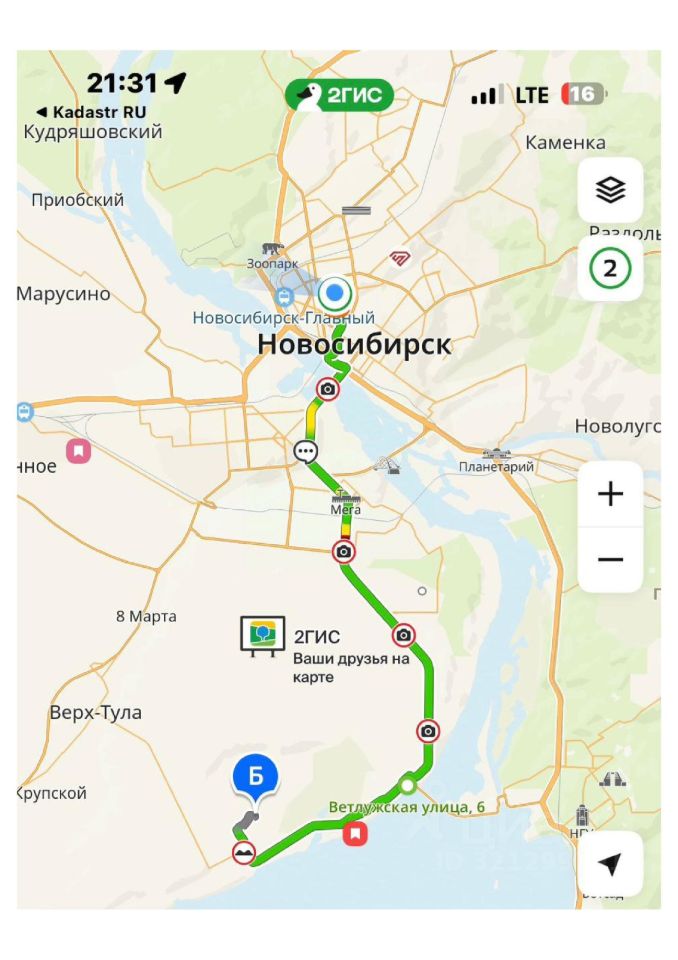Open the map layers selector

tap(610, 189)
